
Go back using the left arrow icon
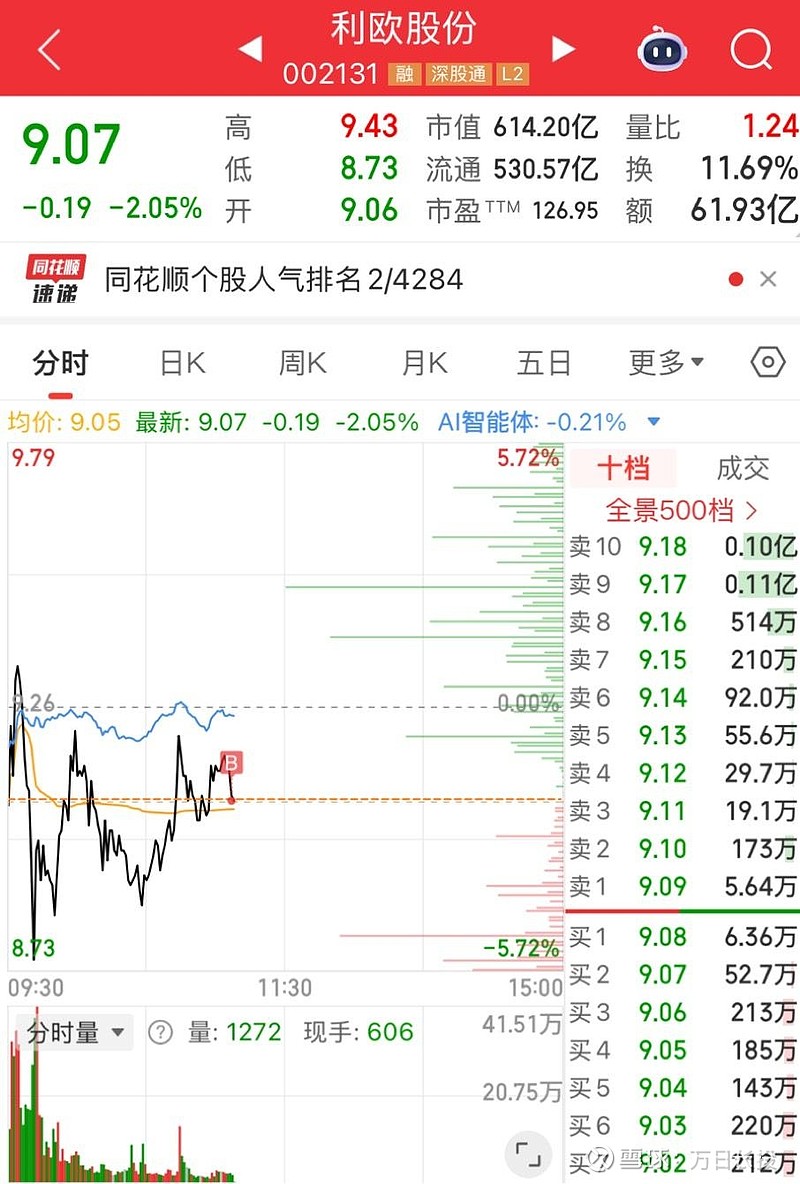tap(48, 50)
